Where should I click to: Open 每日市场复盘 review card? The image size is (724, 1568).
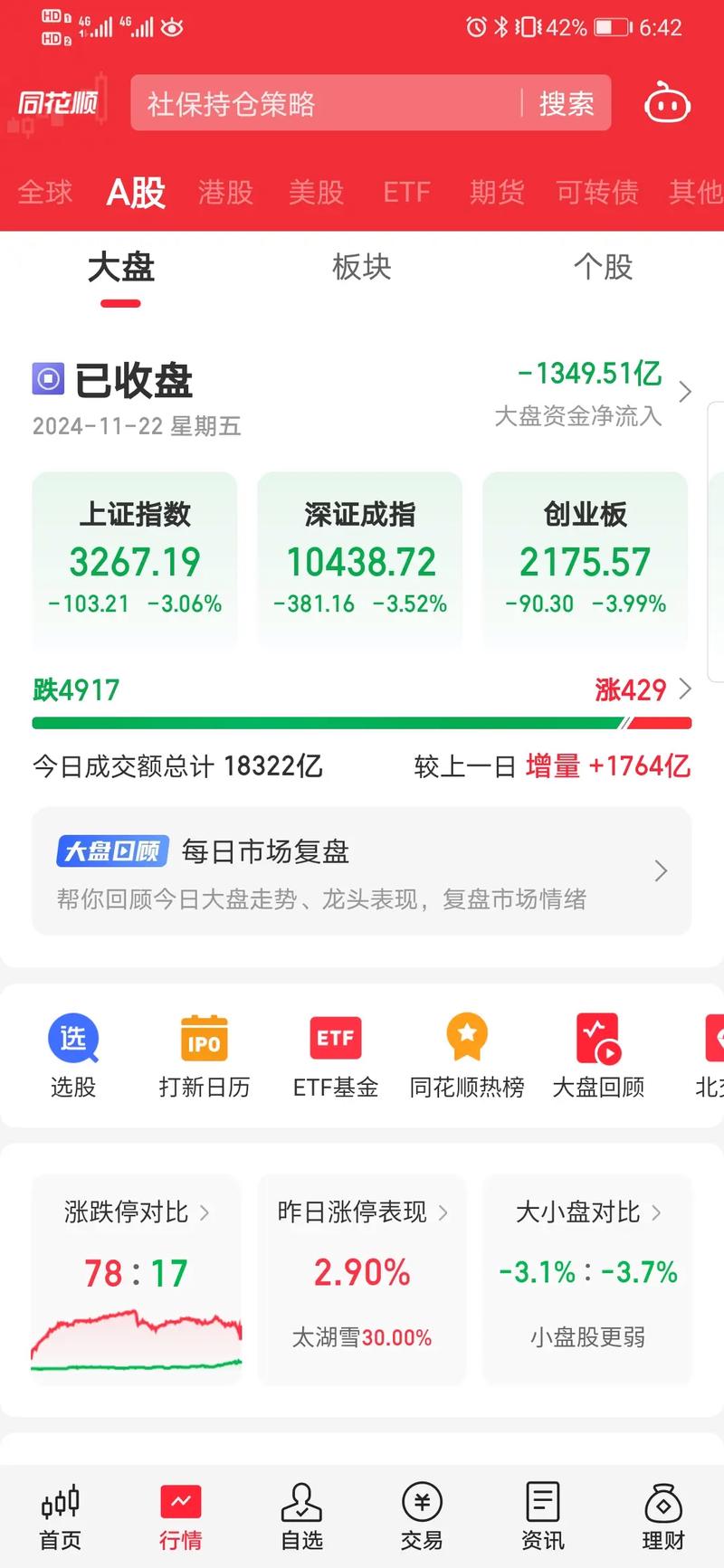pos(362,871)
